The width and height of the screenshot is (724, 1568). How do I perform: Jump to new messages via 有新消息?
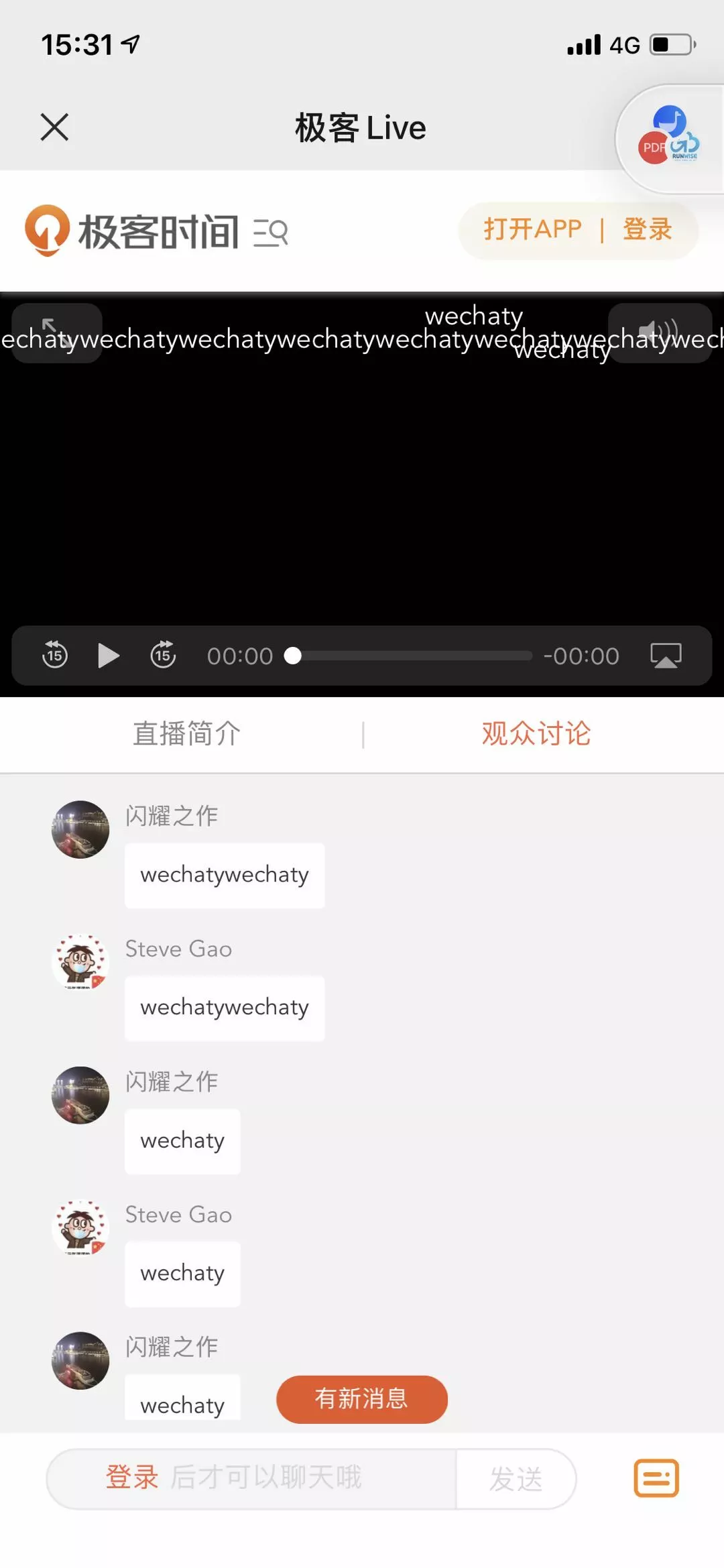(361, 1398)
